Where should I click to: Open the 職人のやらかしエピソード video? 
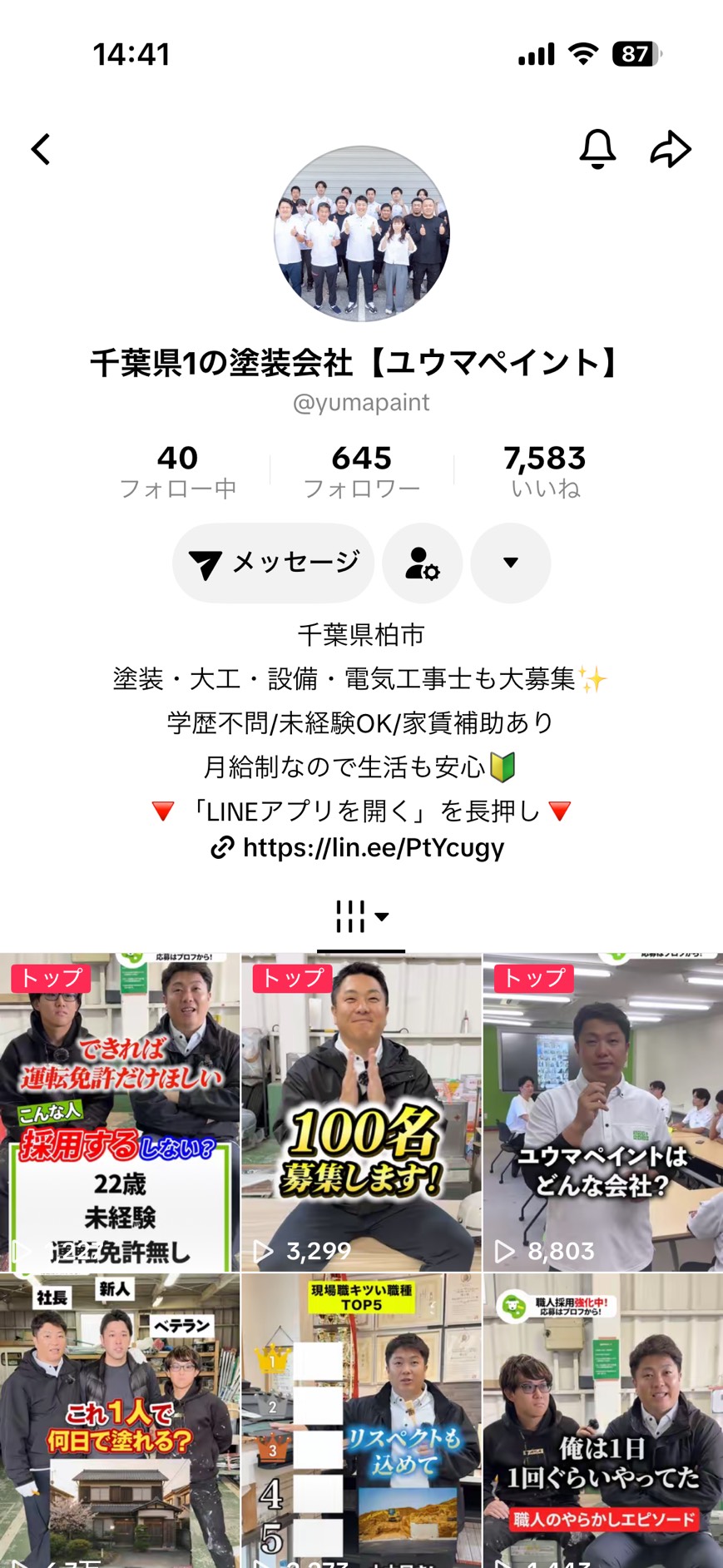[602, 1420]
